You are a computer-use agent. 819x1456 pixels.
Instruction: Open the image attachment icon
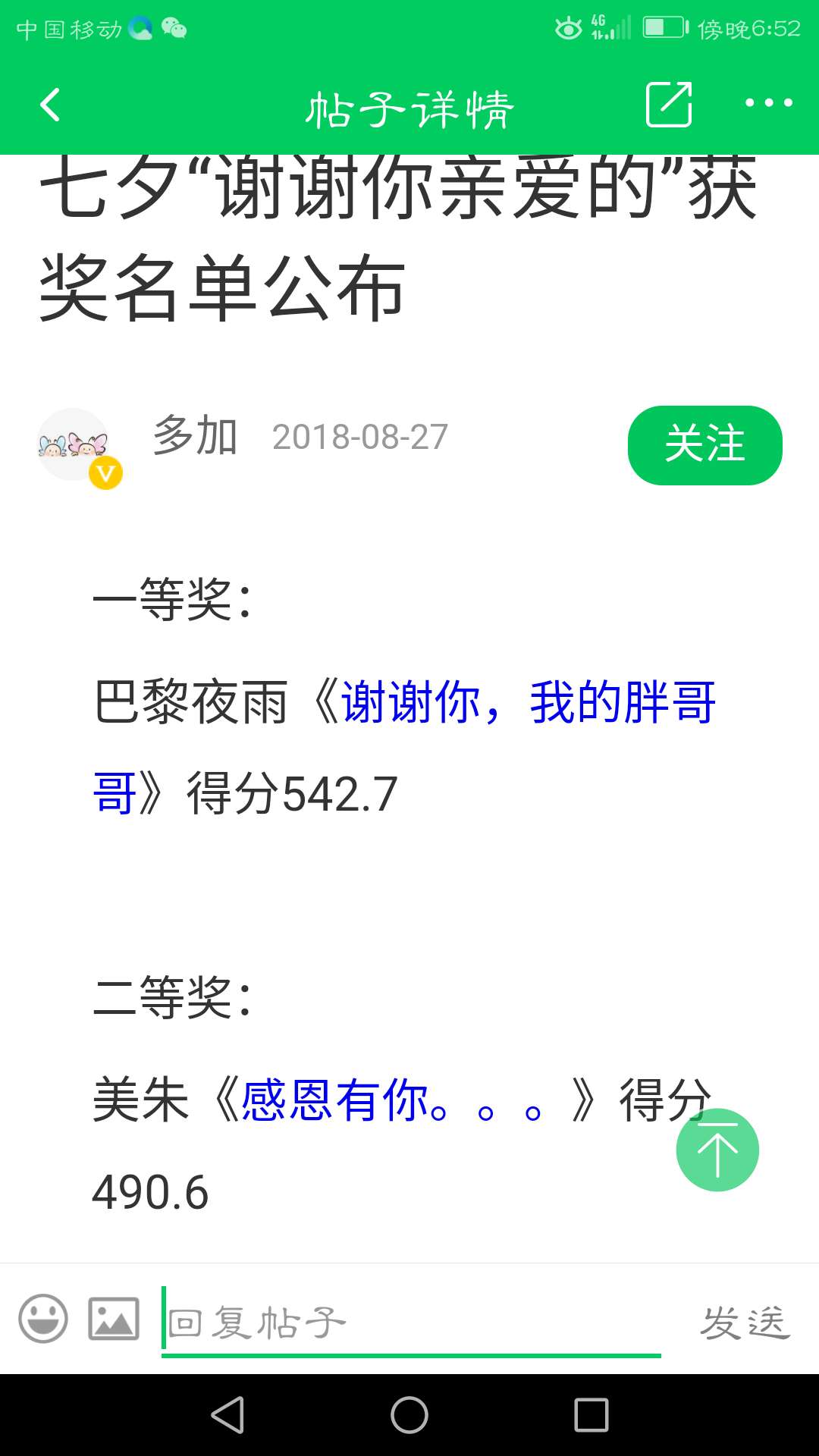pyautogui.click(x=112, y=1319)
